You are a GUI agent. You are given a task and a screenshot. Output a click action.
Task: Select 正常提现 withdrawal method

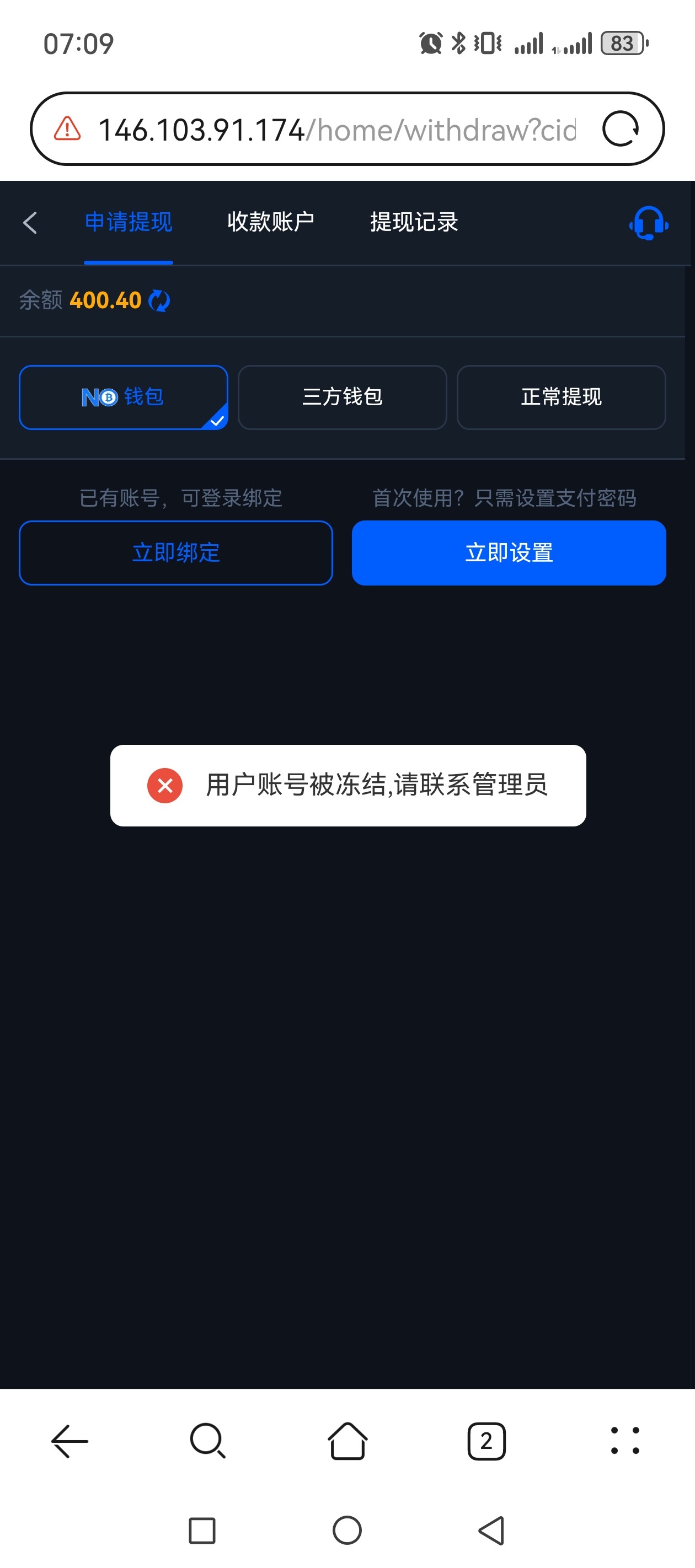point(560,398)
